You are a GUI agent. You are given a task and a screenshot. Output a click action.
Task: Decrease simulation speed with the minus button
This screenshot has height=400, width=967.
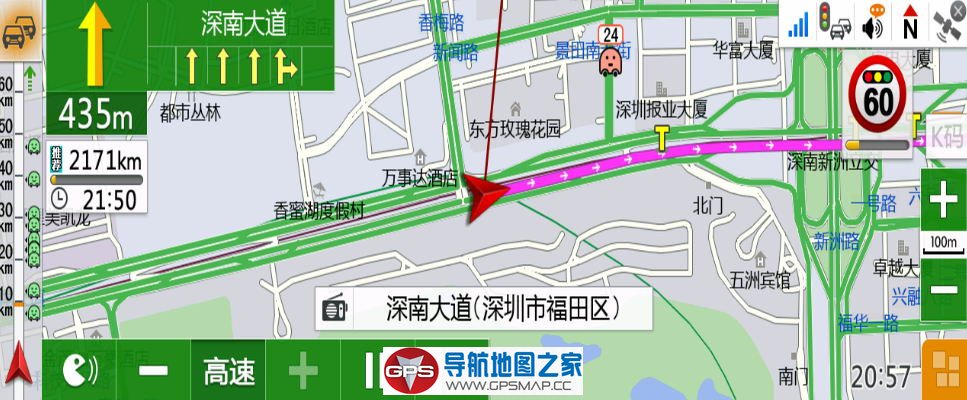click(154, 371)
